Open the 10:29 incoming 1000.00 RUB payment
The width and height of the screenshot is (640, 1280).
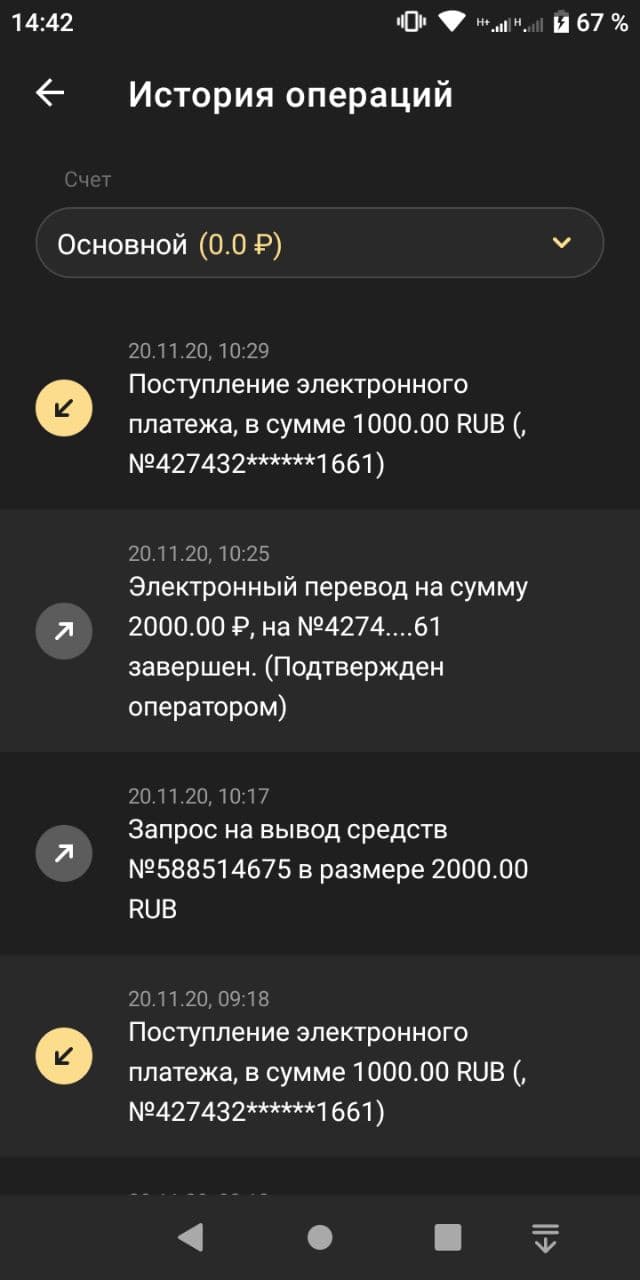(x=320, y=410)
